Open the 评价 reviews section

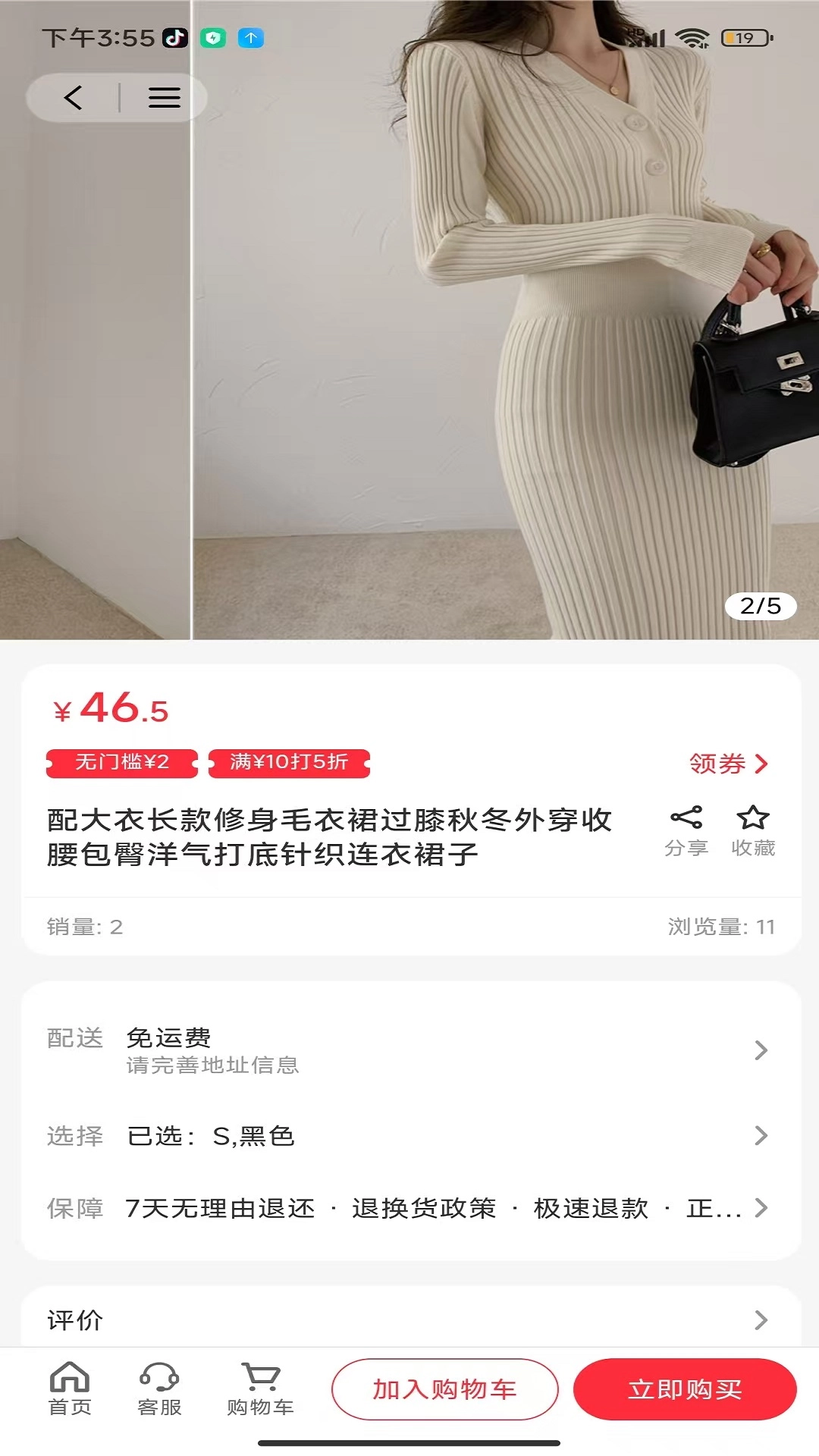(x=409, y=1320)
